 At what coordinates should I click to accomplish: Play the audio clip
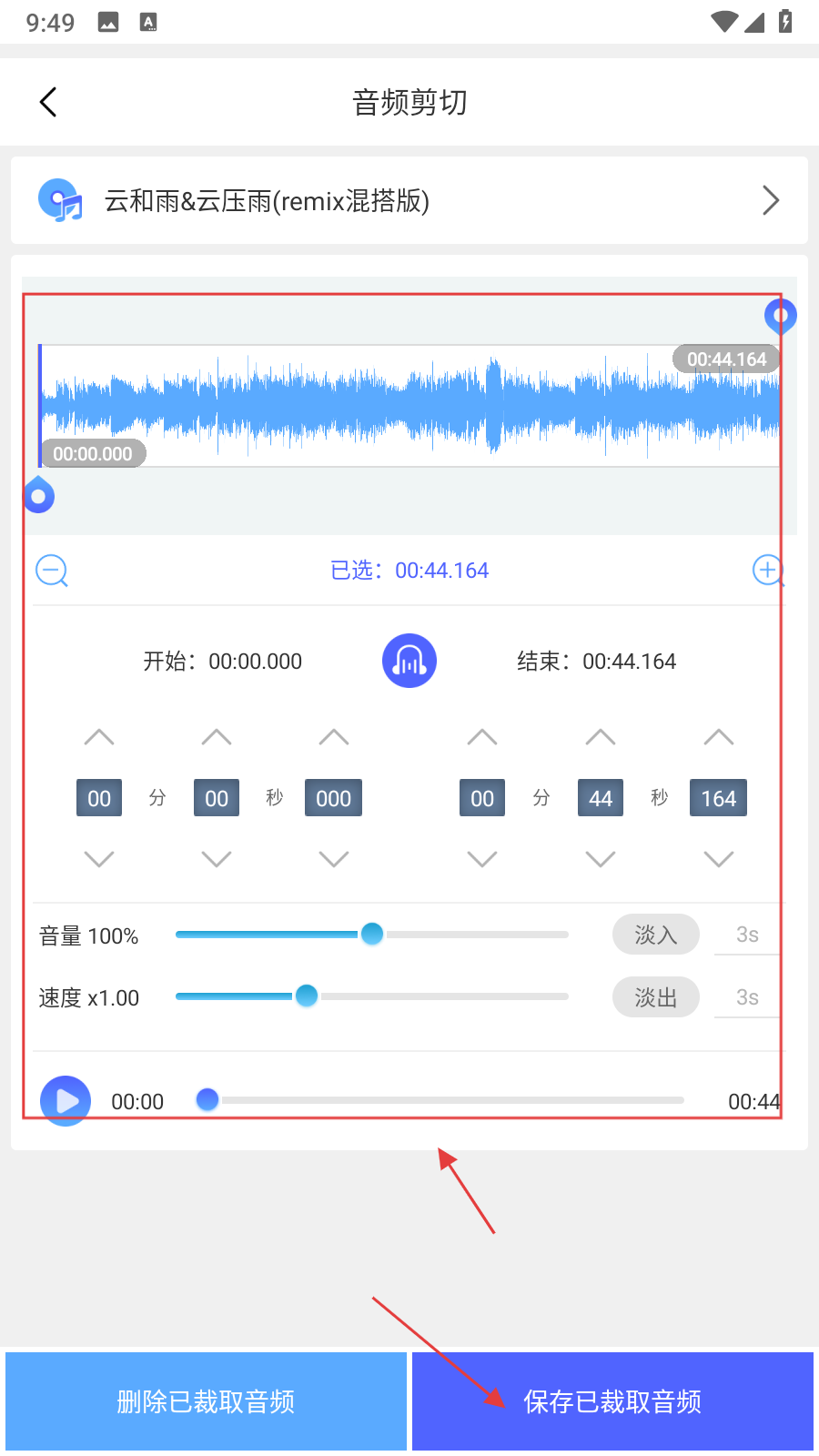(66, 1101)
